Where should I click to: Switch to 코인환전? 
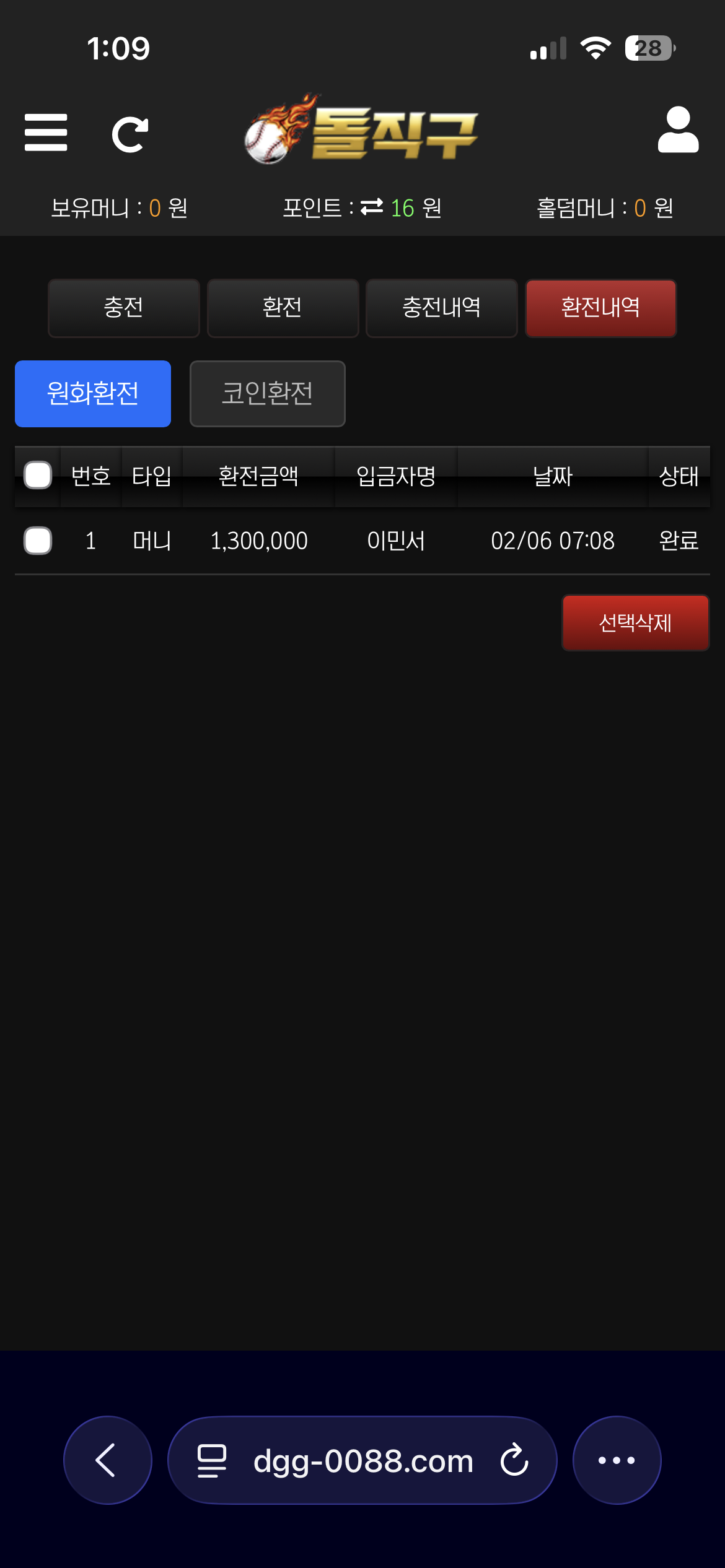click(267, 393)
